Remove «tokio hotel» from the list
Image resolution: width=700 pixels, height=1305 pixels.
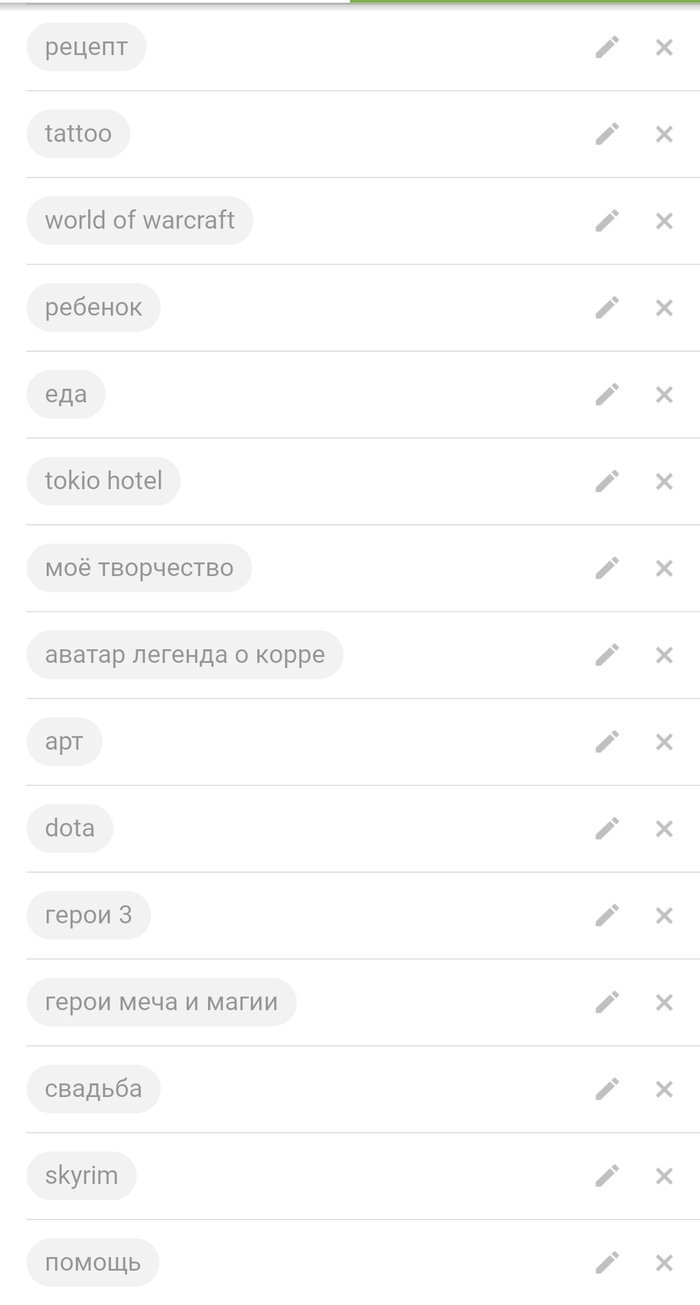664,482
